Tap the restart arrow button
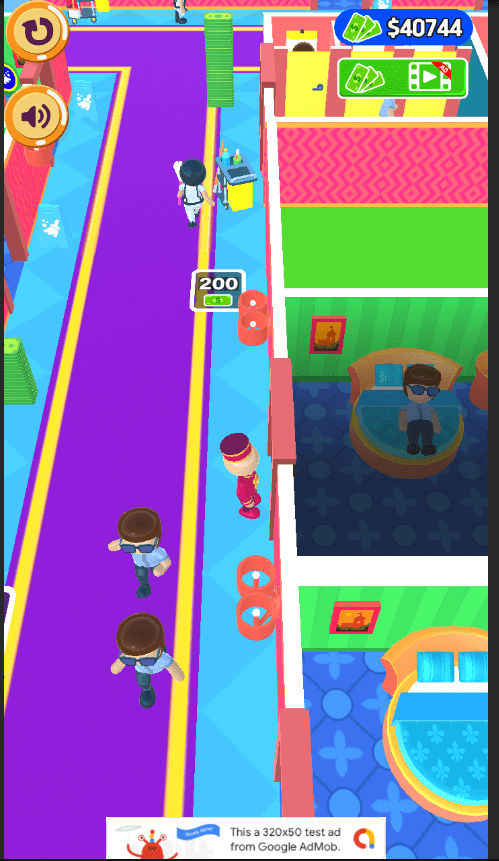499x861 pixels. [37, 31]
